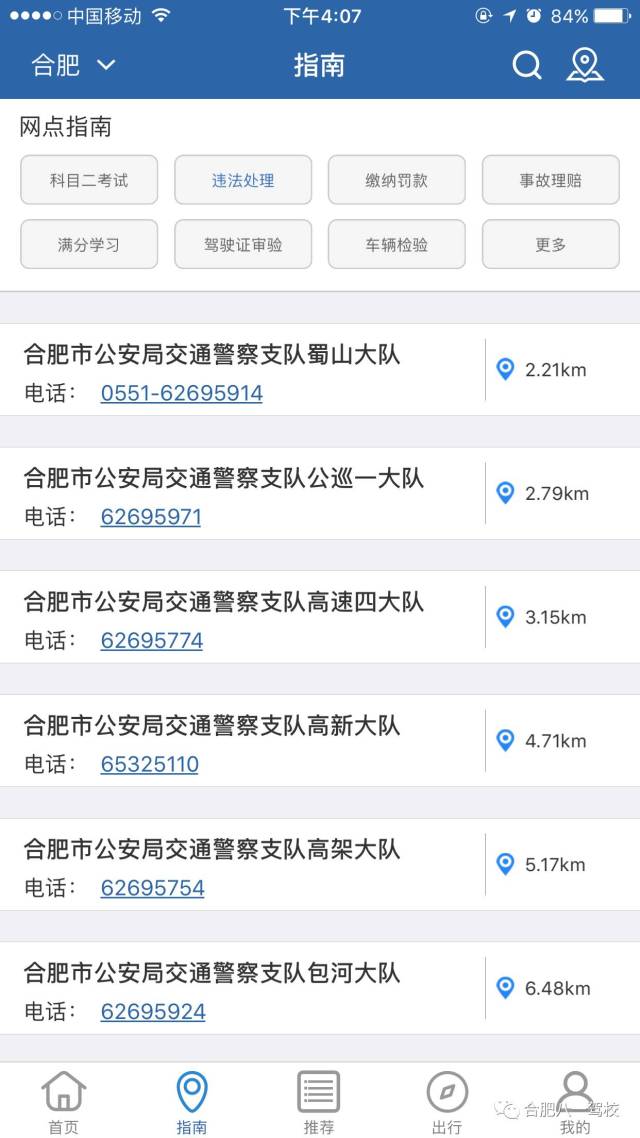This screenshot has height=1138, width=640.
Task: Open the 包河大队 entry
Action: click(x=212, y=973)
